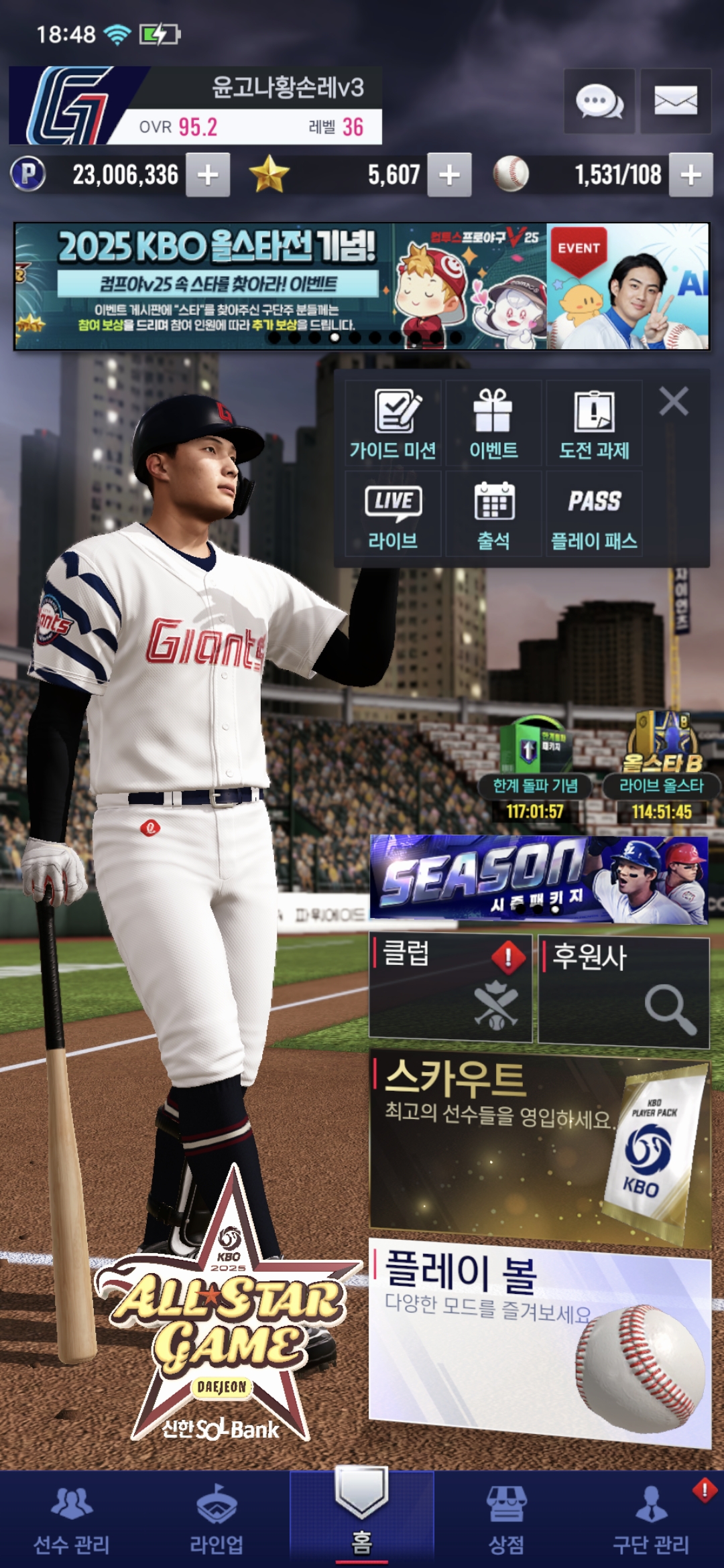
Task: Switch to the 구단 관리 tab
Action: click(650, 1520)
